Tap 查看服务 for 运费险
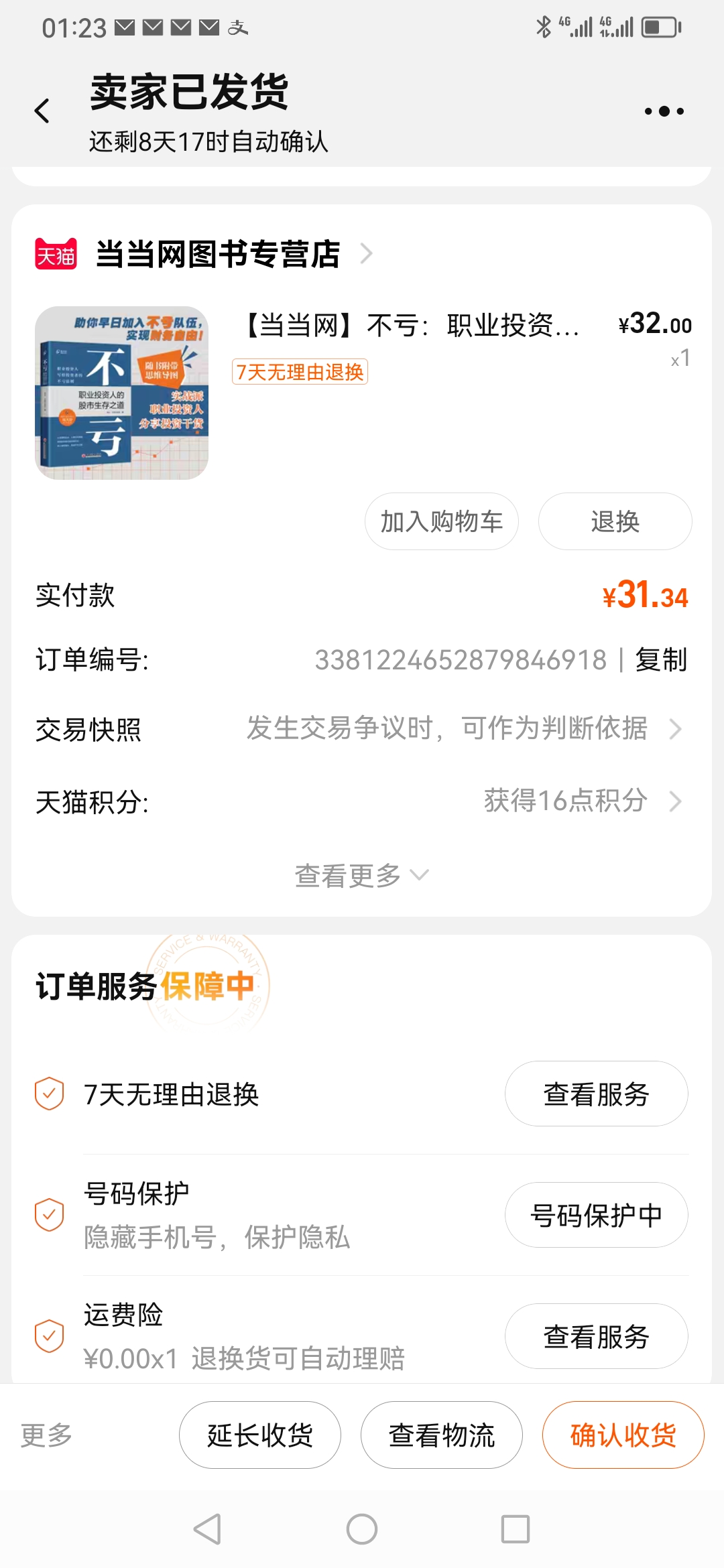Screen dimensions: 724x1568 coord(596,1337)
